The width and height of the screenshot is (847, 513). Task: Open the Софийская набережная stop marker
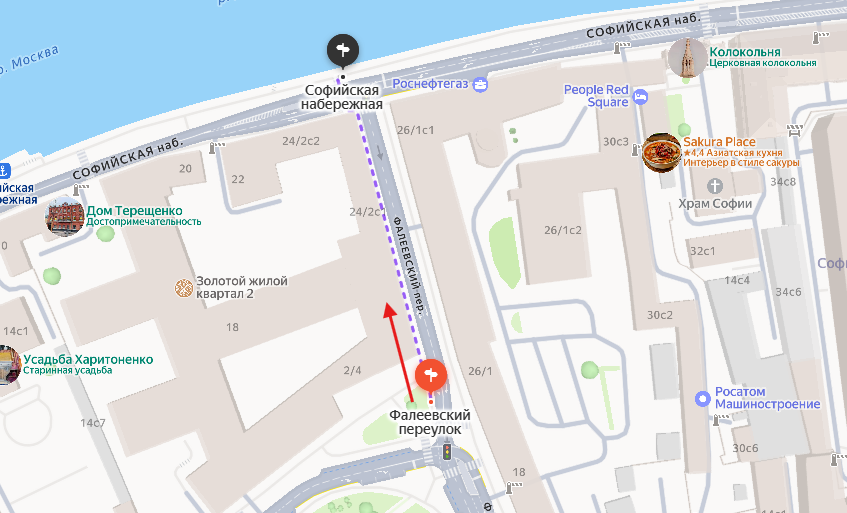click(343, 49)
